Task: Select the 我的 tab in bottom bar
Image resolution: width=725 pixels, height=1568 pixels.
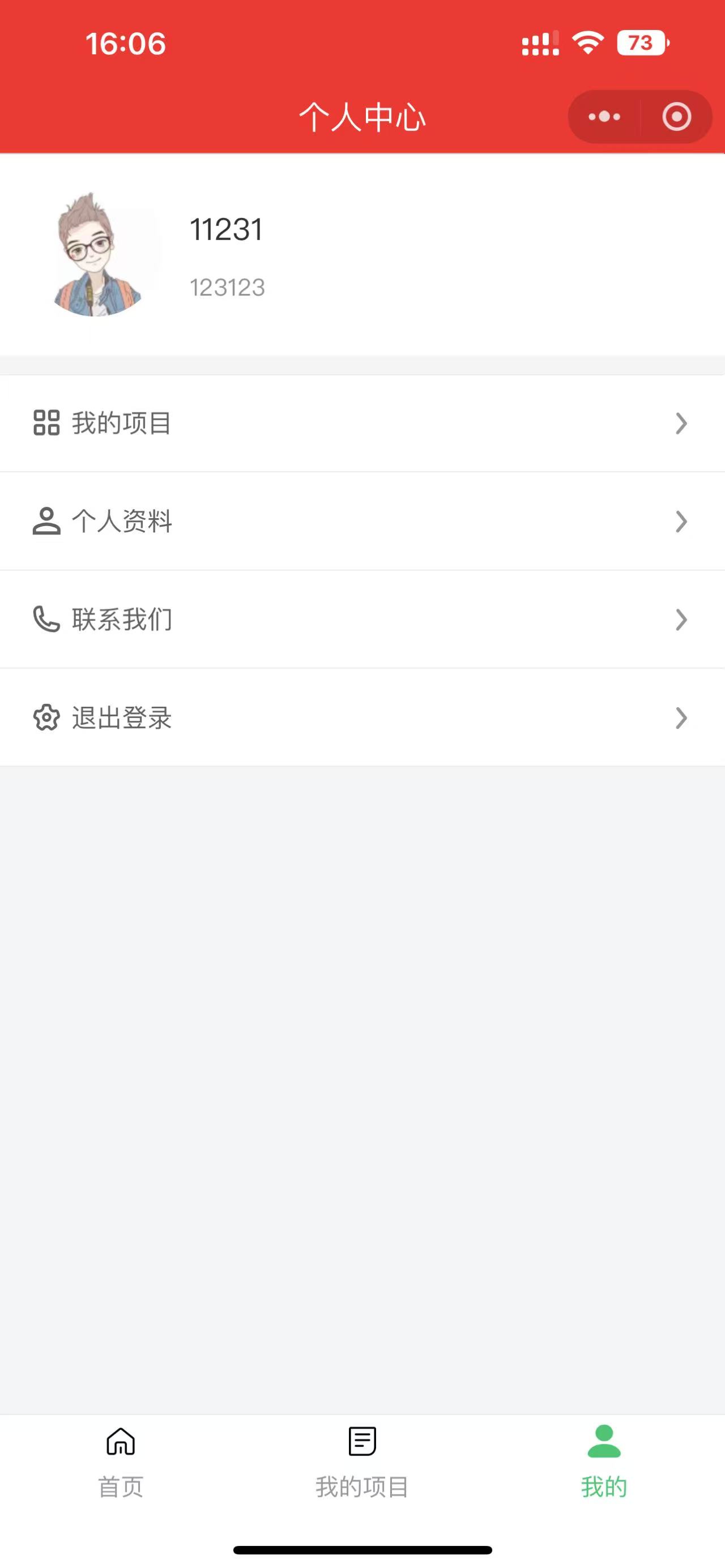Action: coord(604,1462)
